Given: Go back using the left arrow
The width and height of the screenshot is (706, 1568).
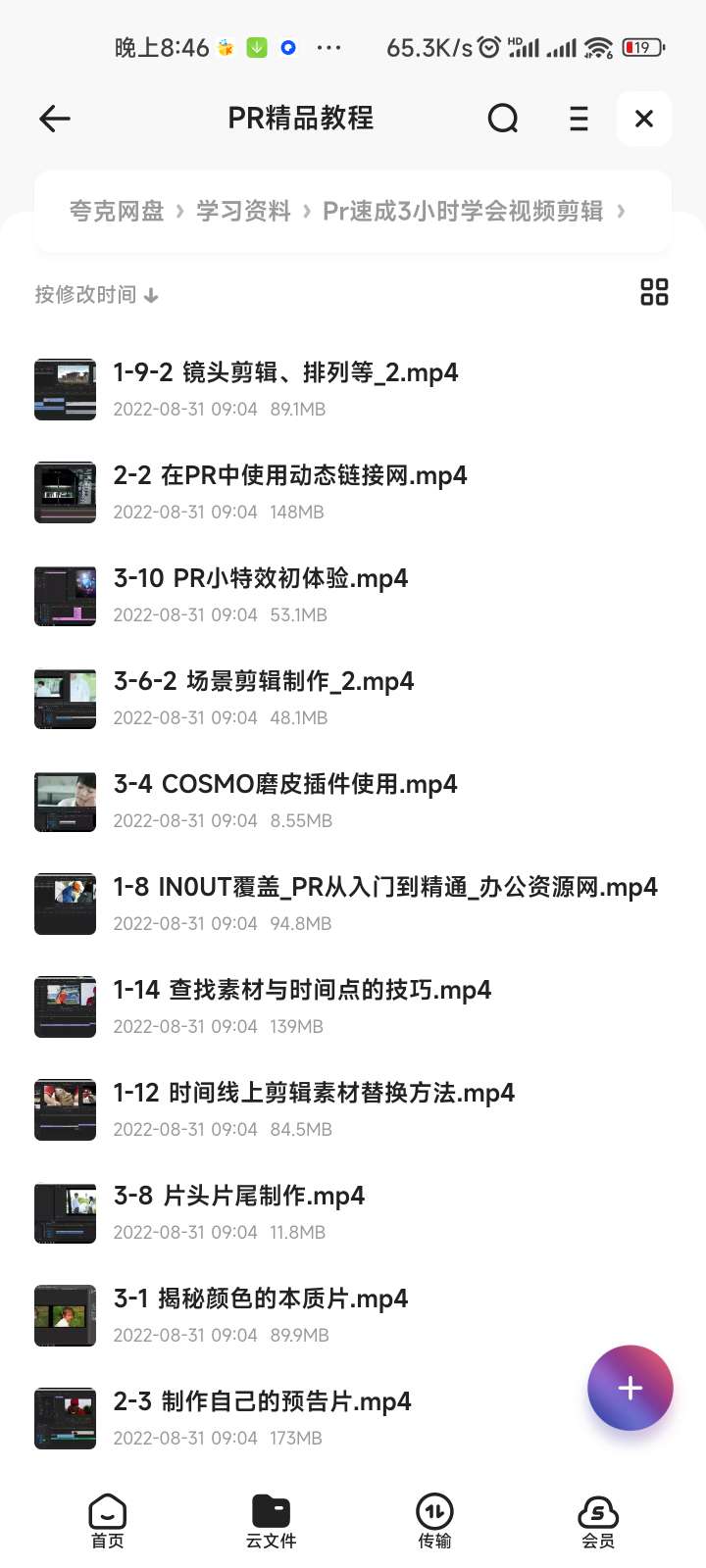Looking at the screenshot, I should tap(55, 119).
